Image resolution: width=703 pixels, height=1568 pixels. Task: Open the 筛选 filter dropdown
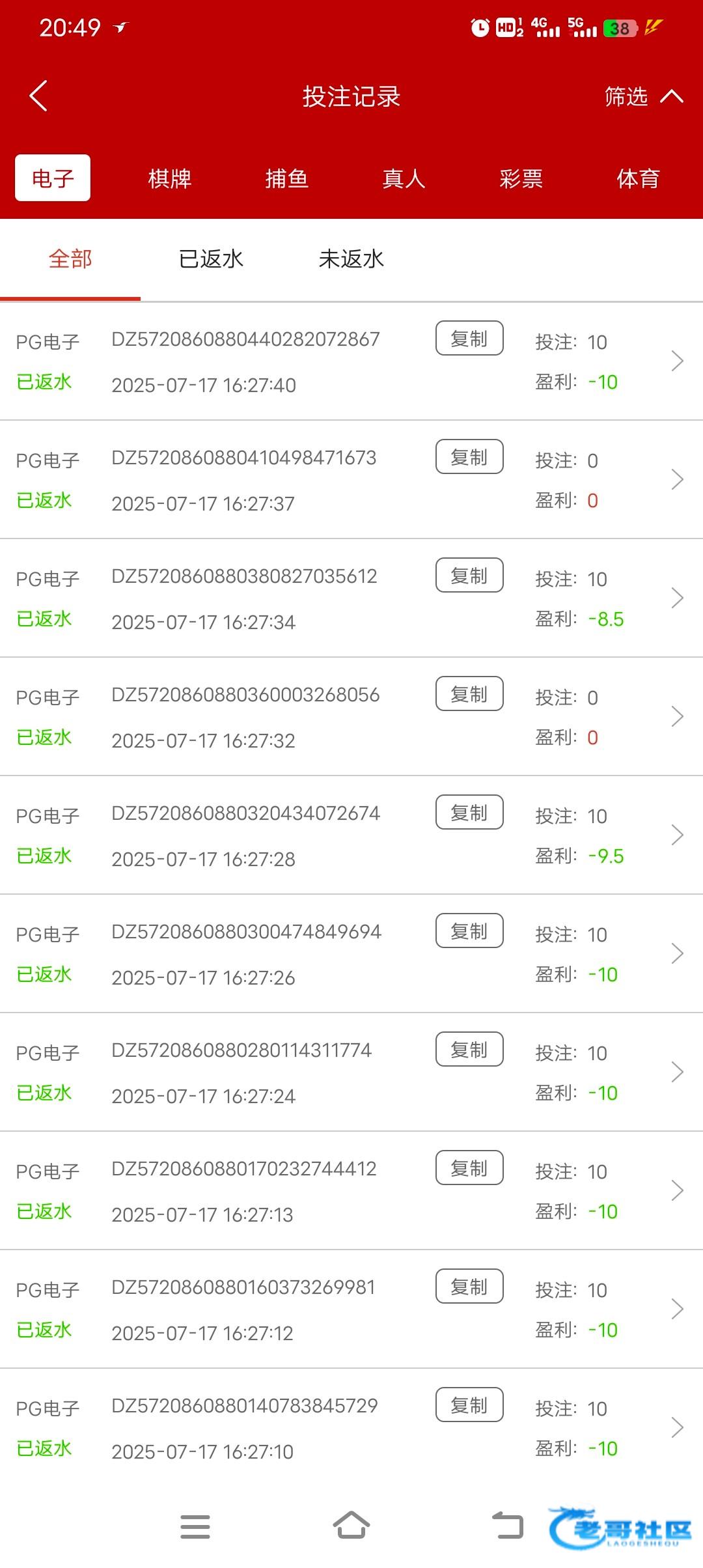click(643, 96)
